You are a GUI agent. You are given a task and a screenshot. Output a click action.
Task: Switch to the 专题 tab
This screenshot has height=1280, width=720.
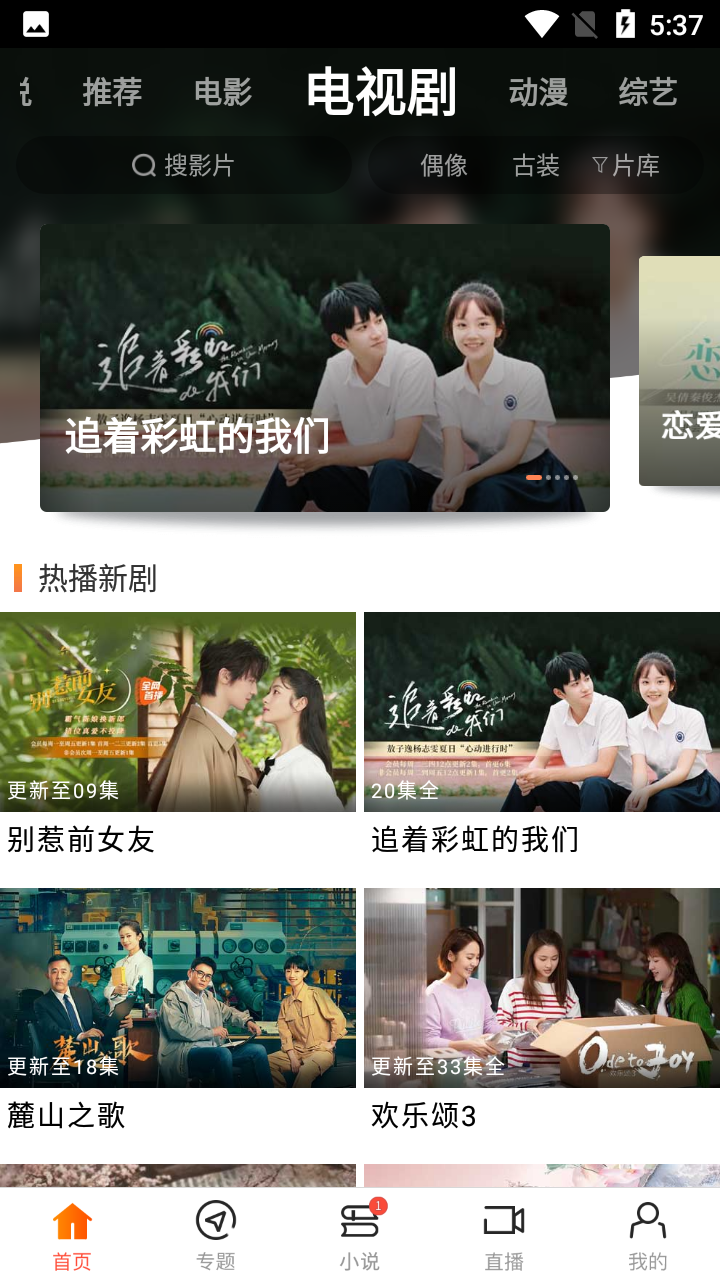[x=216, y=1235]
